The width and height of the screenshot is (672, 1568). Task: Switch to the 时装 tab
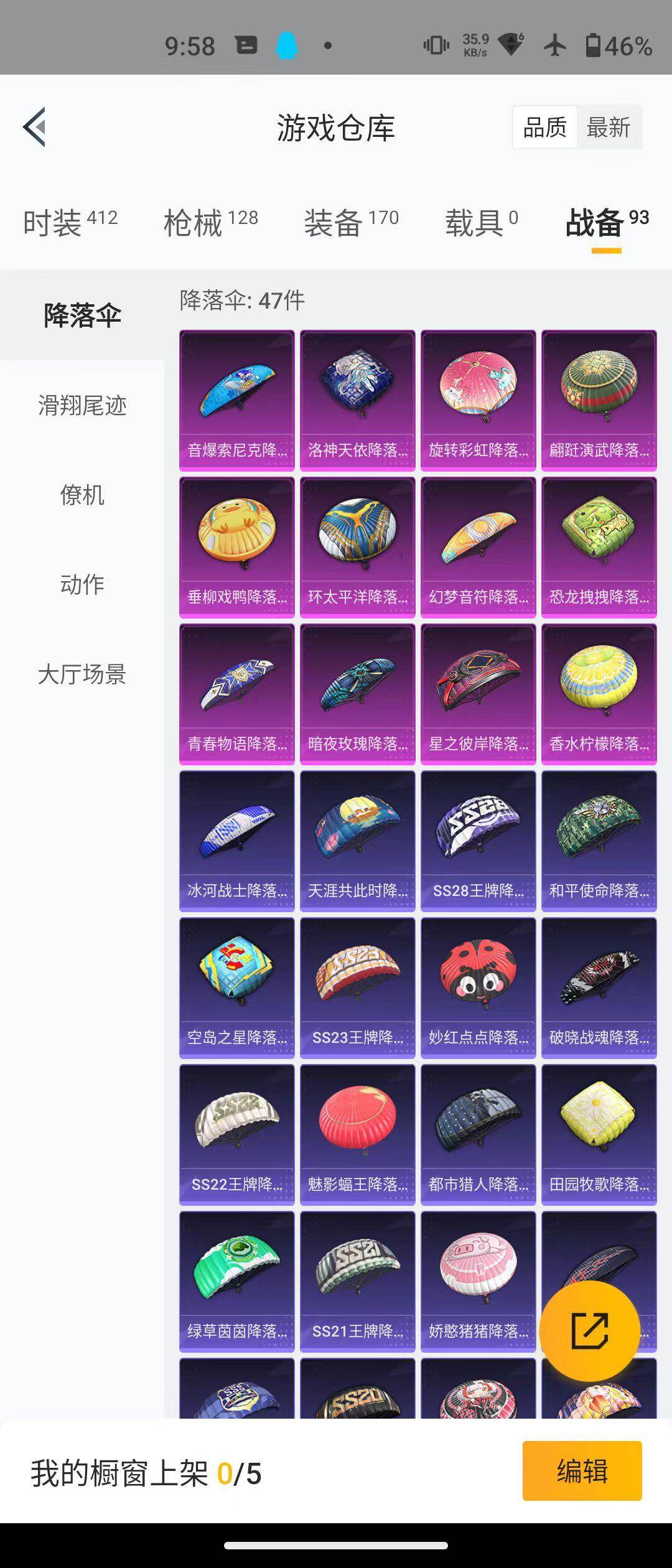point(70,223)
